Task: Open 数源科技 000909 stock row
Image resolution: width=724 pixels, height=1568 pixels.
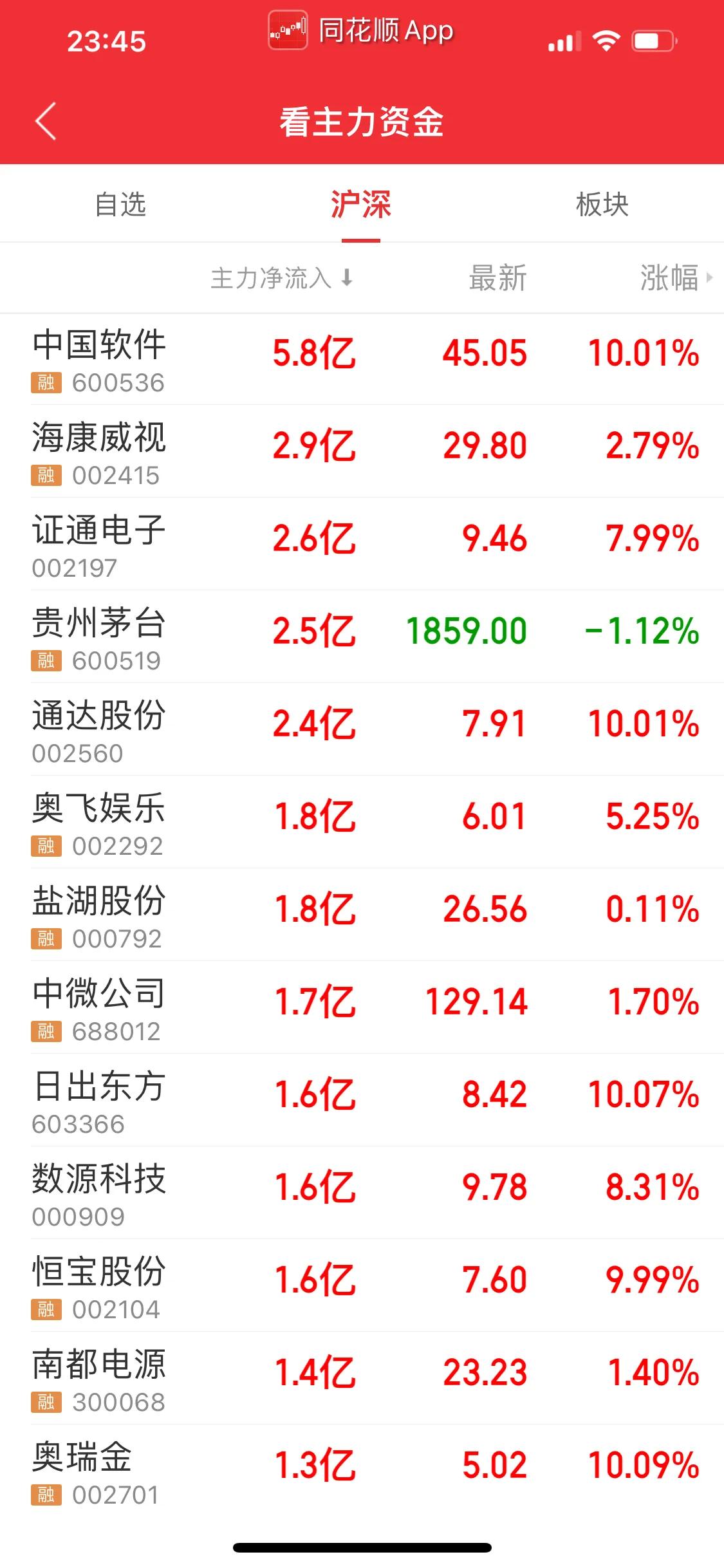Action: (x=362, y=1193)
